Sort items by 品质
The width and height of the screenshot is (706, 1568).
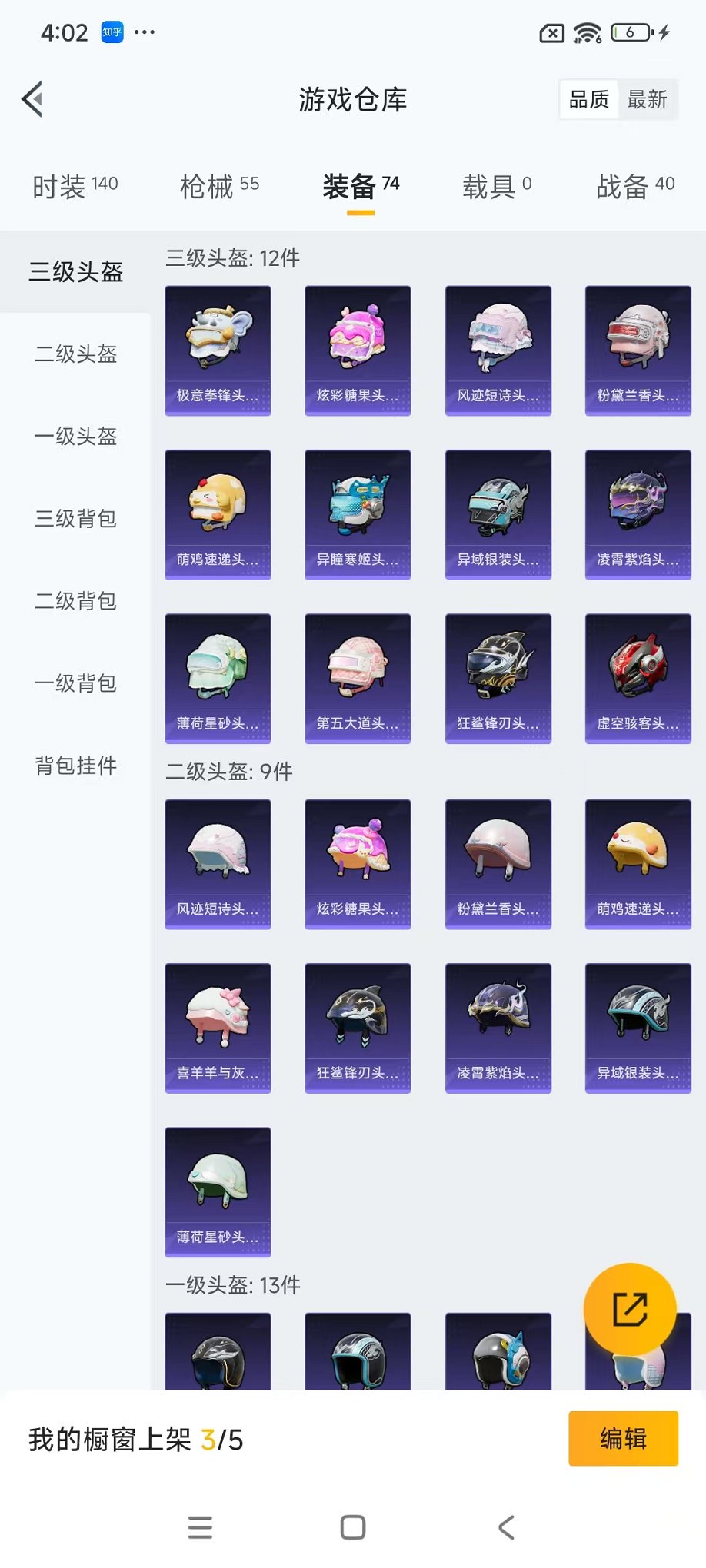click(589, 99)
